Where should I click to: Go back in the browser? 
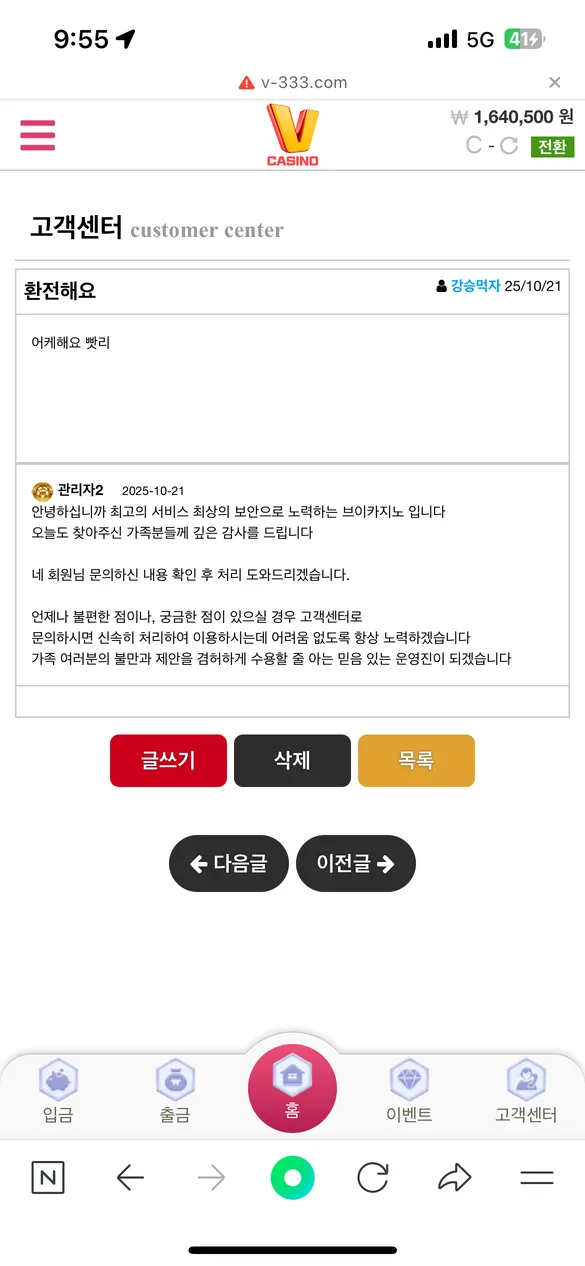[x=130, y=1178]
